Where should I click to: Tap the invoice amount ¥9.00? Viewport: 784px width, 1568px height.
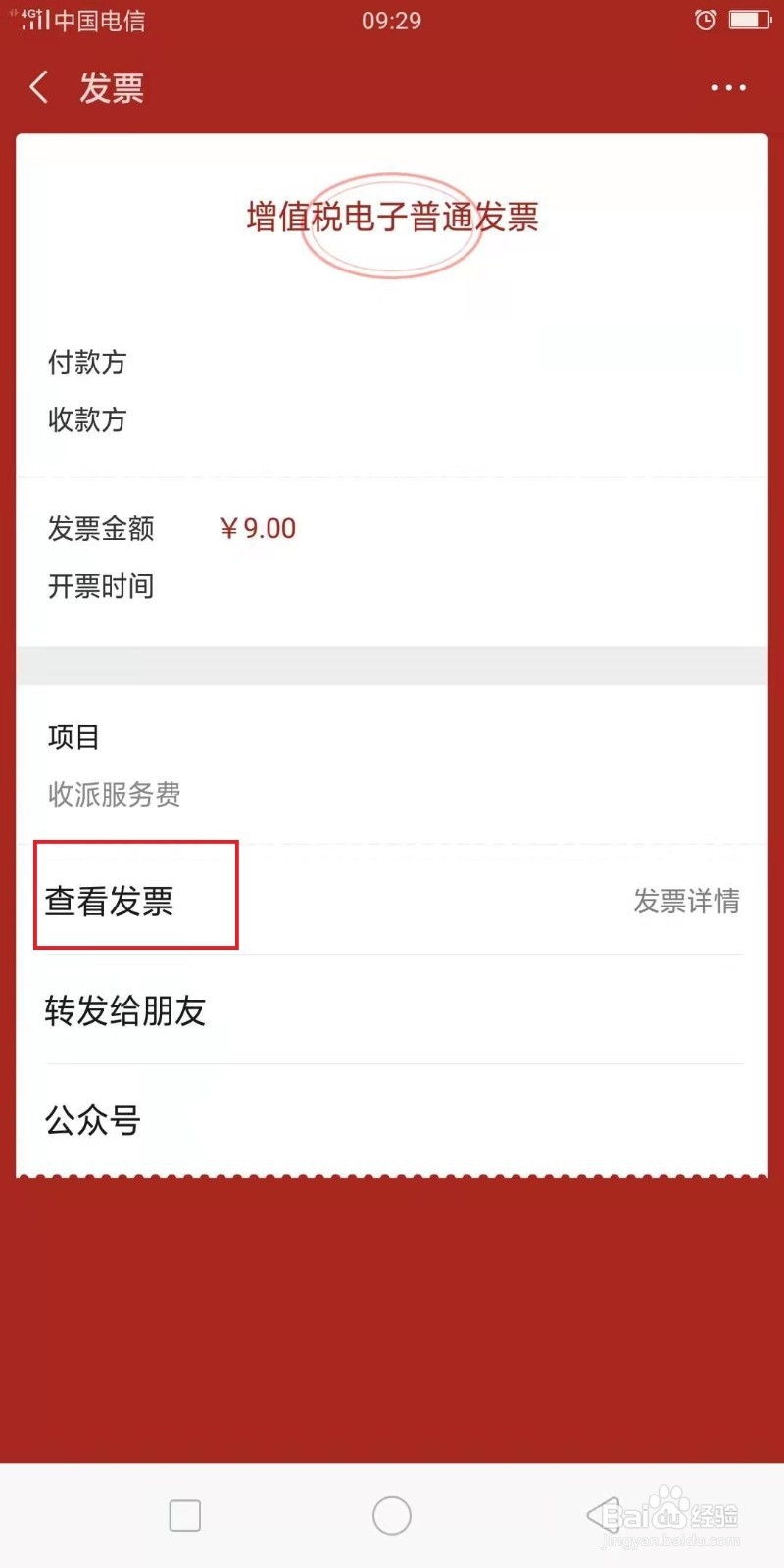[257, 528]
